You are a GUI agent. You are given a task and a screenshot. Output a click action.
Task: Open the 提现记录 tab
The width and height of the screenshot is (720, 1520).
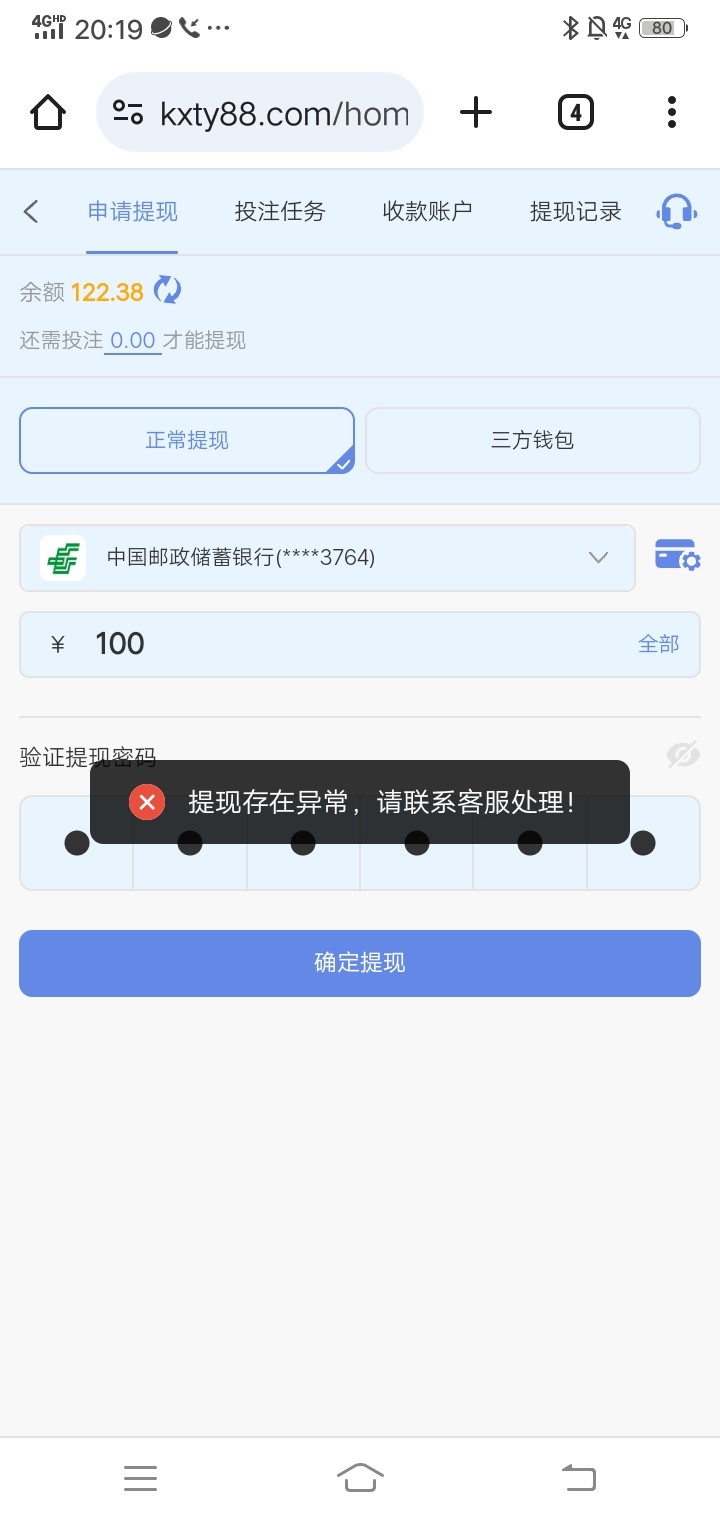pos(575,211)
